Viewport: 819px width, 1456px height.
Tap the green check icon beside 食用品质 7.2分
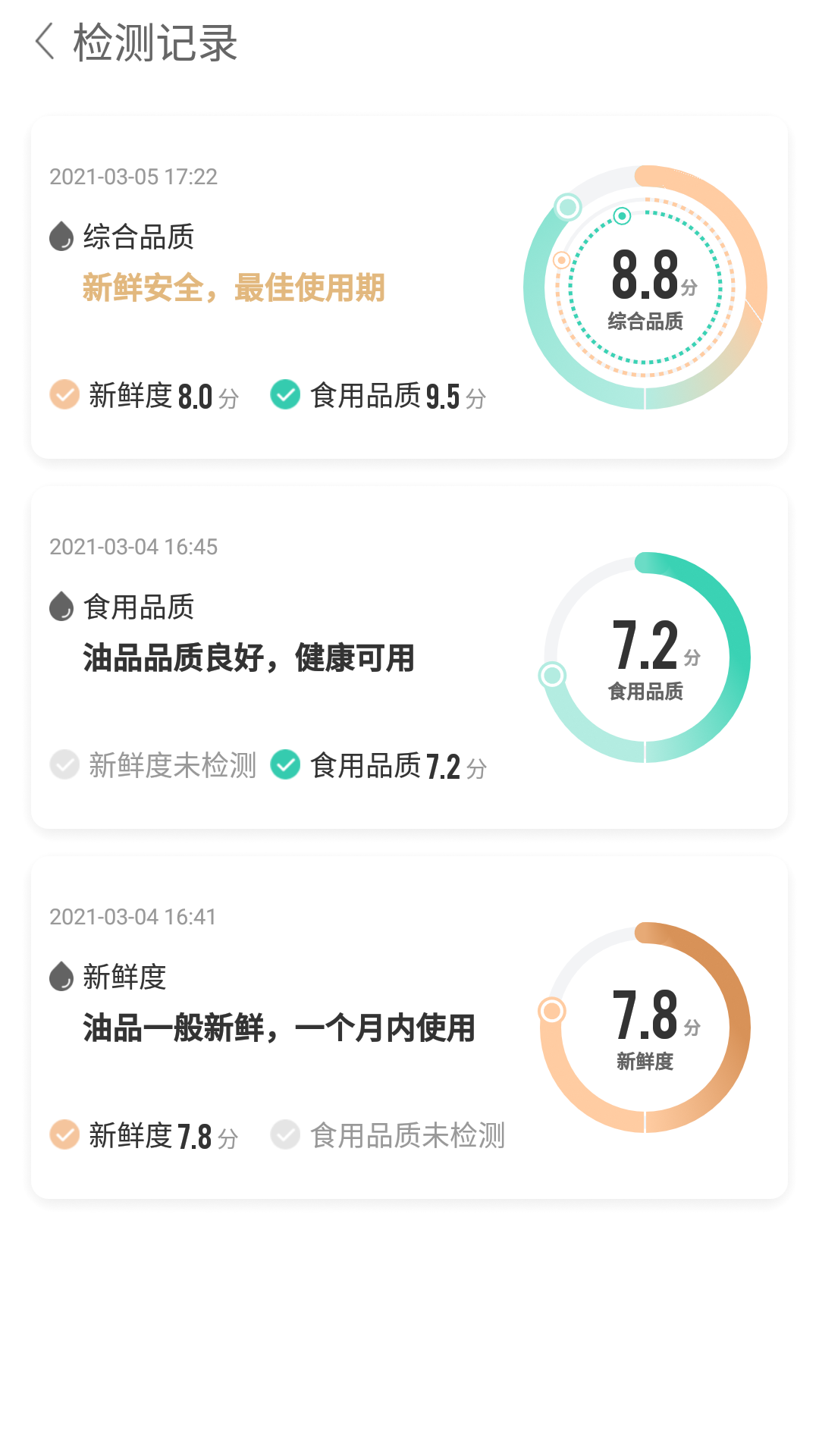pyautogui.click(x=287, y=766)
